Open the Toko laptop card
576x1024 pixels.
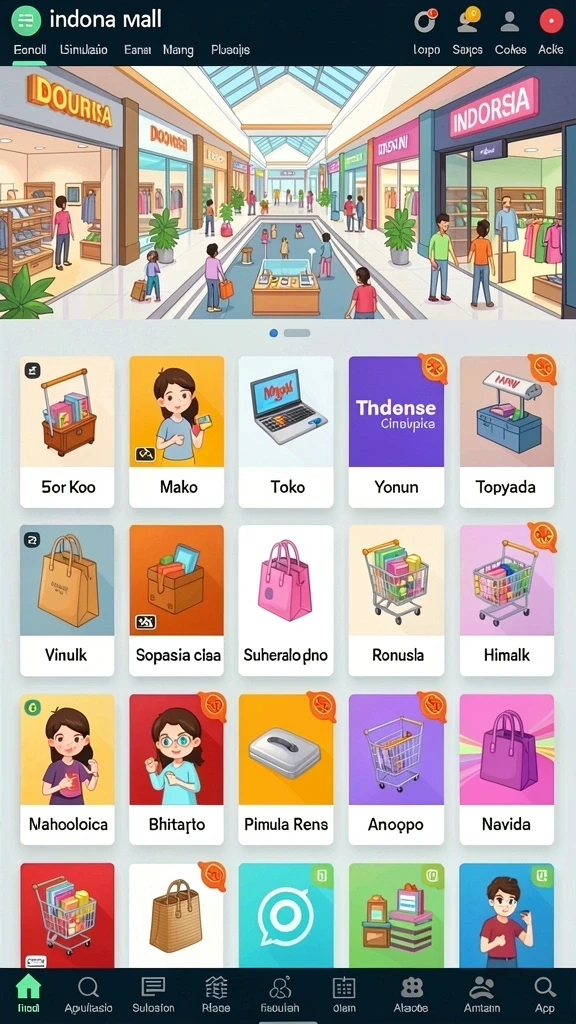click(x=286, y=432)
